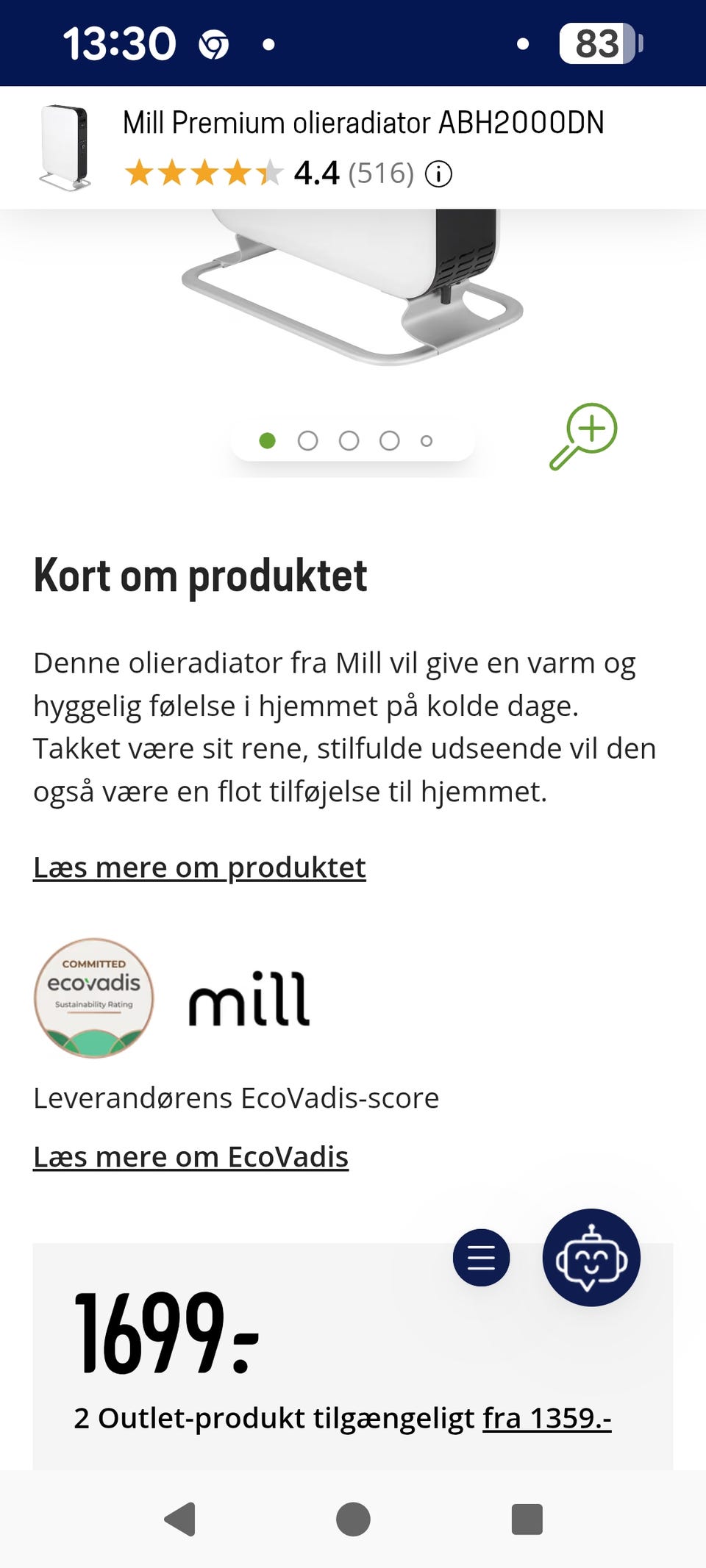Select the second carousel dot

coord(307,439)
